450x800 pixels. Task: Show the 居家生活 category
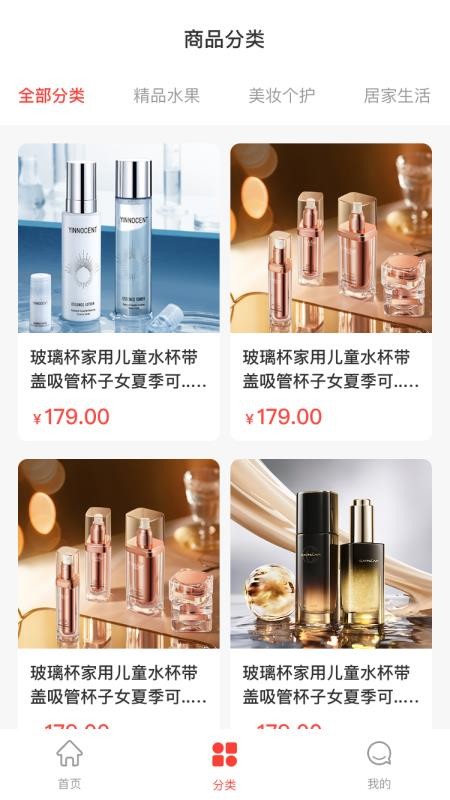coord(397,95)
